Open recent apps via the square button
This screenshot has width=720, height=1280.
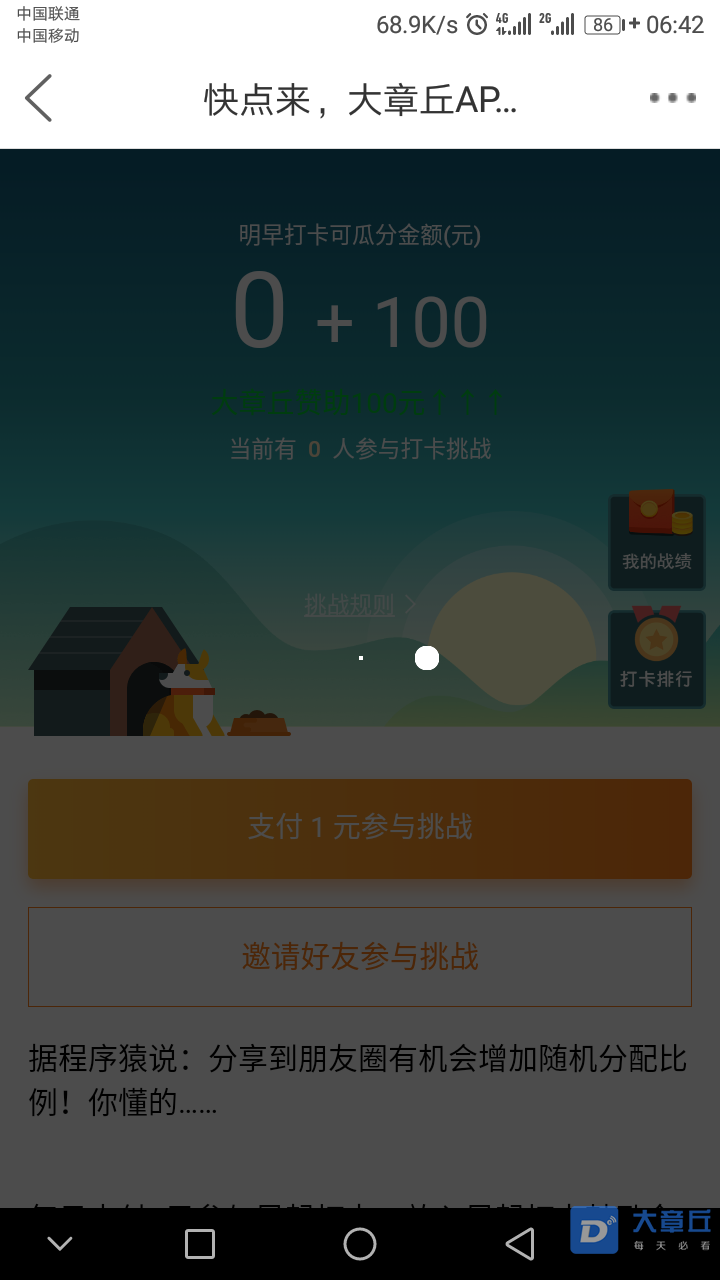[x=200, y=1244]
